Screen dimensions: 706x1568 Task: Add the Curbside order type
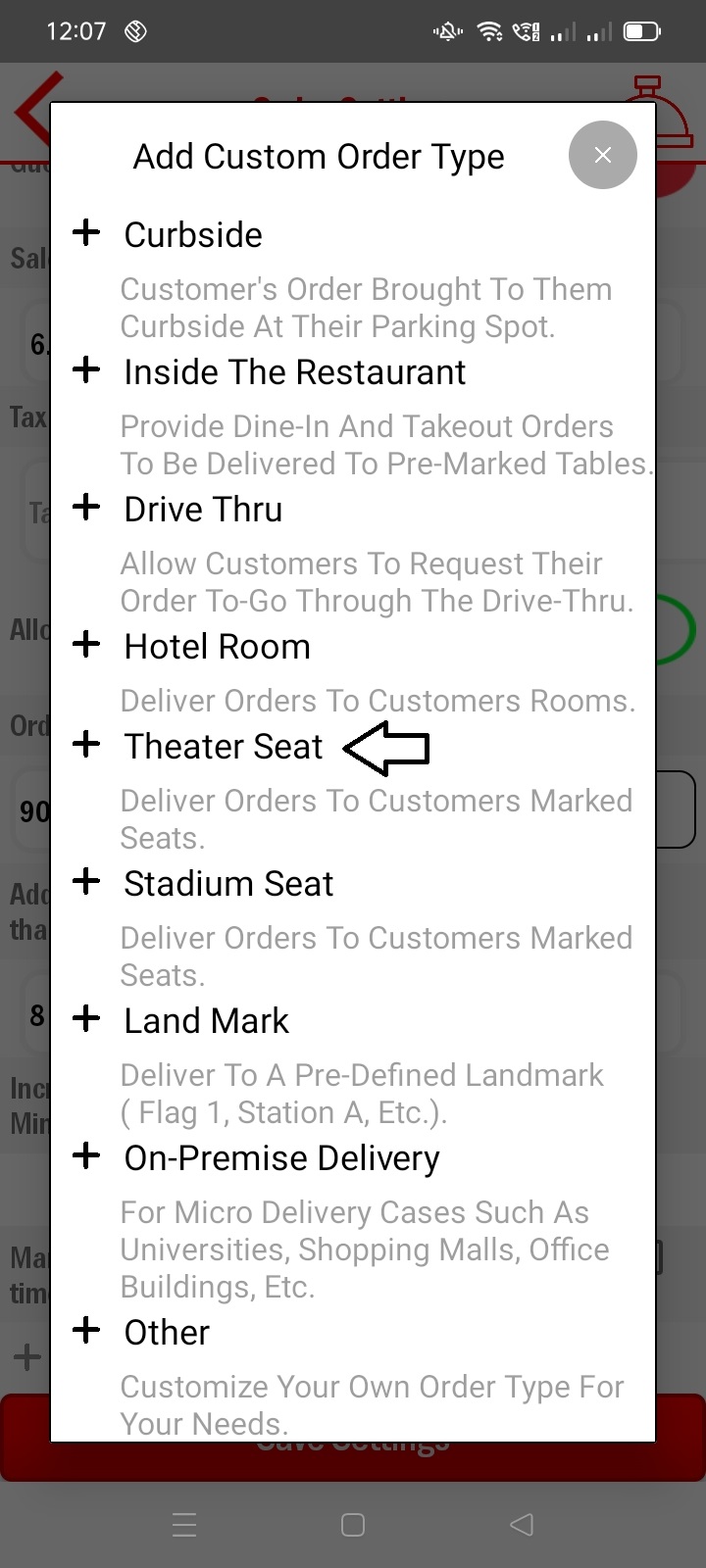(x=87, y=233)
